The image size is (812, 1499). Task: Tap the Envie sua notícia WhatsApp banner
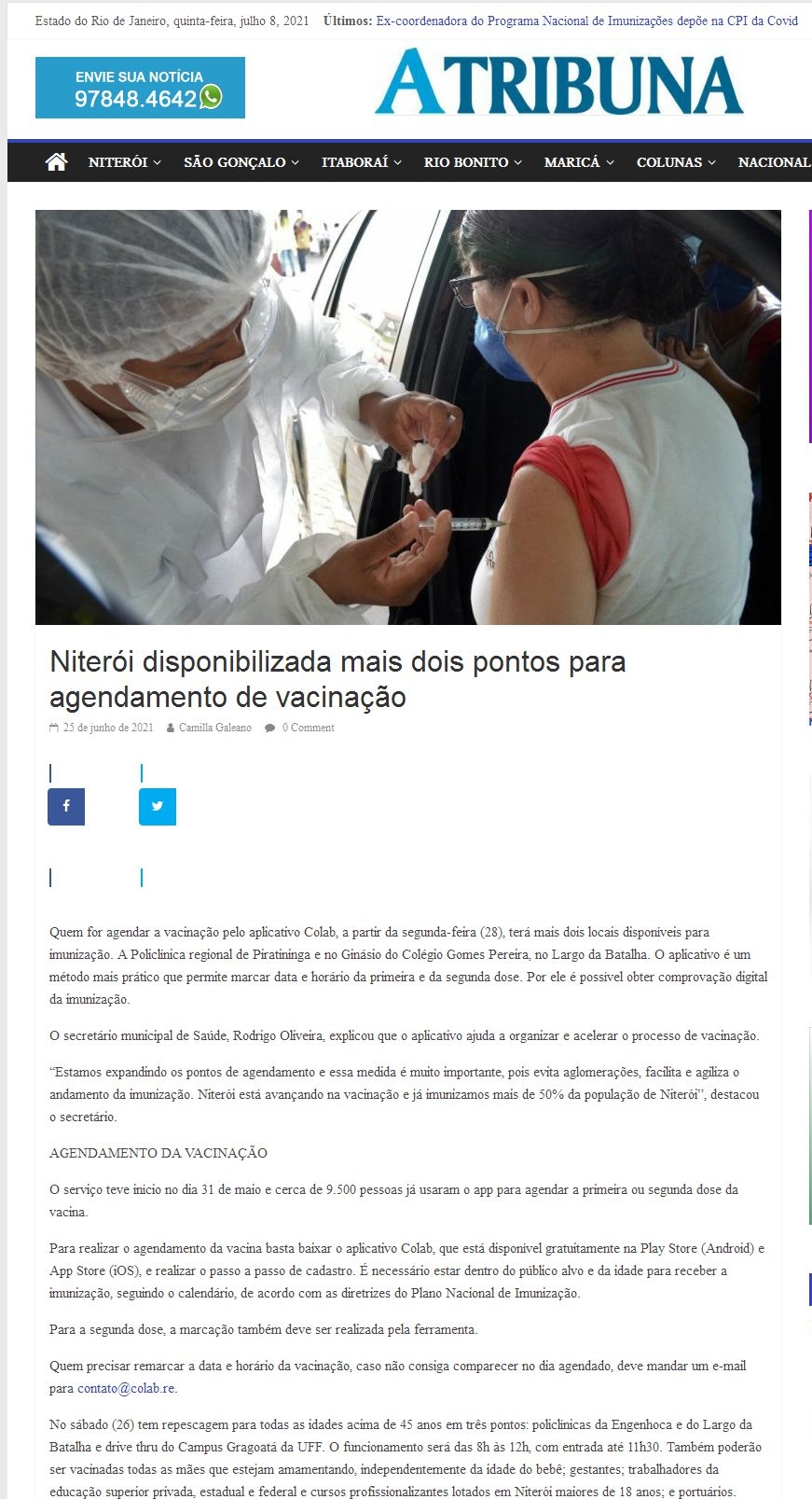pos(140,88)
